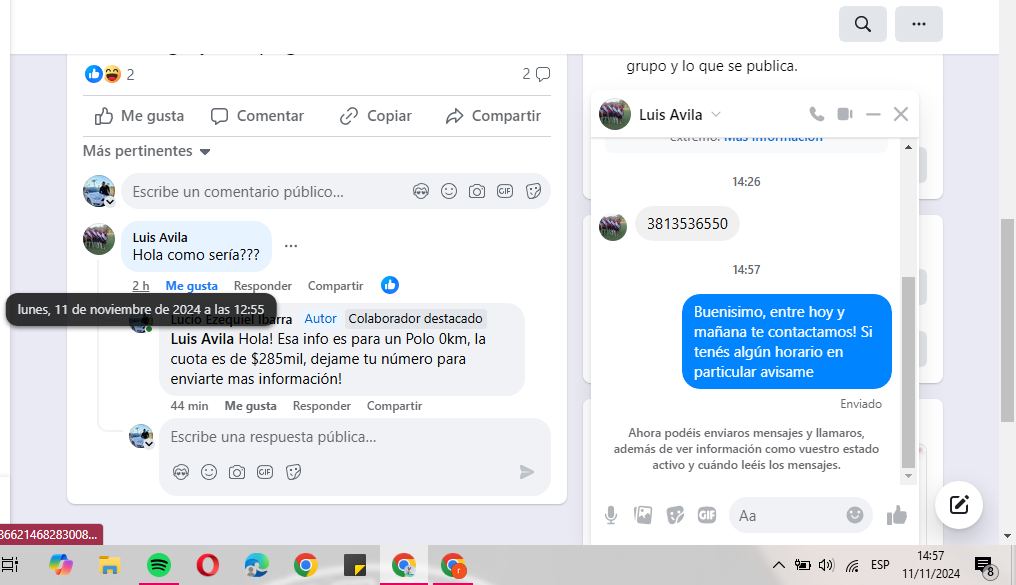
Task: Share the post with Compartir
Action: 493,116
